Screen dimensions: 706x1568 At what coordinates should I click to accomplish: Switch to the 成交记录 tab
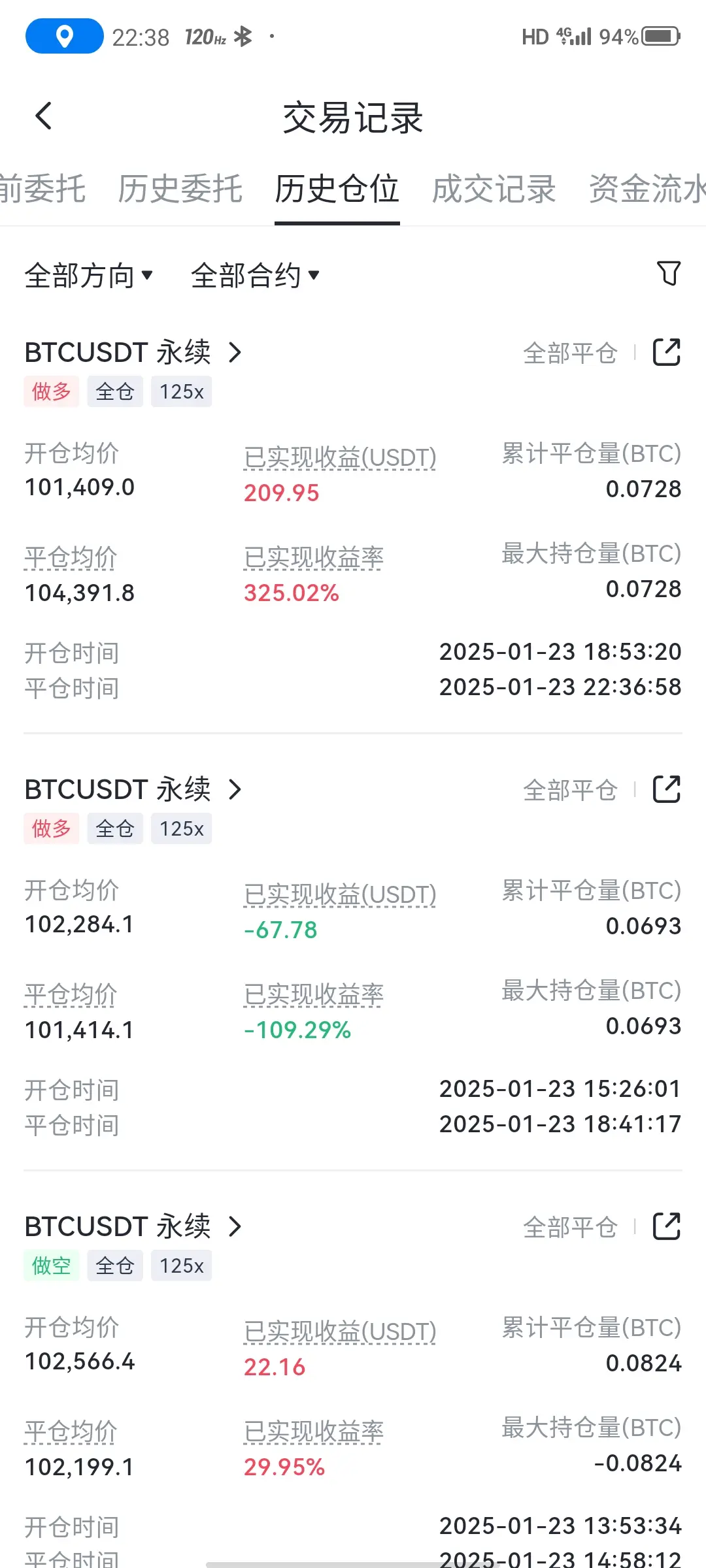click(x=494, y=189)
